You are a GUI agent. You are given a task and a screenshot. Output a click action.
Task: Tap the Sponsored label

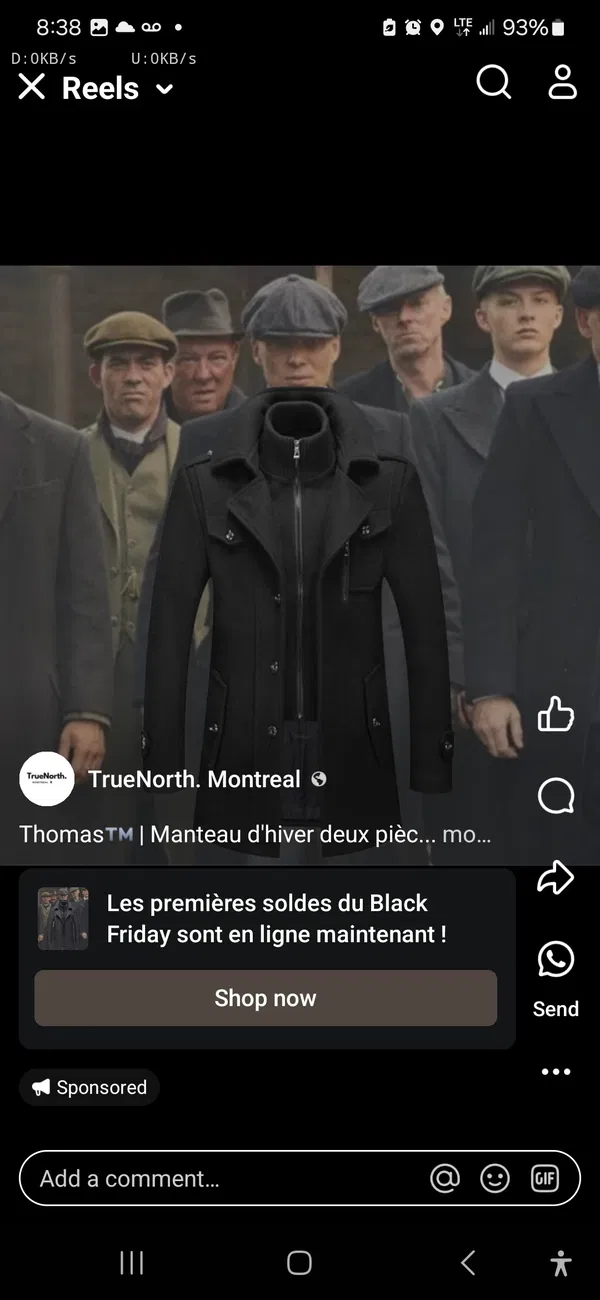point(90,1087)
